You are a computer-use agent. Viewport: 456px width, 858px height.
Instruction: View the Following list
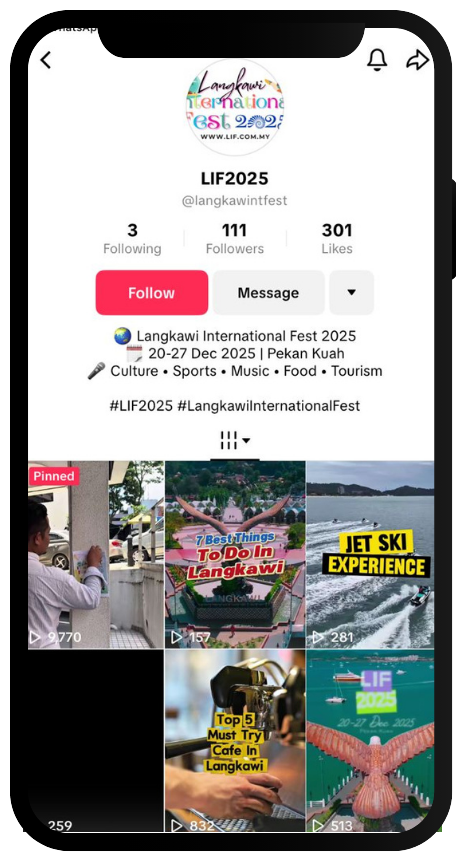[x=132, y=239]
